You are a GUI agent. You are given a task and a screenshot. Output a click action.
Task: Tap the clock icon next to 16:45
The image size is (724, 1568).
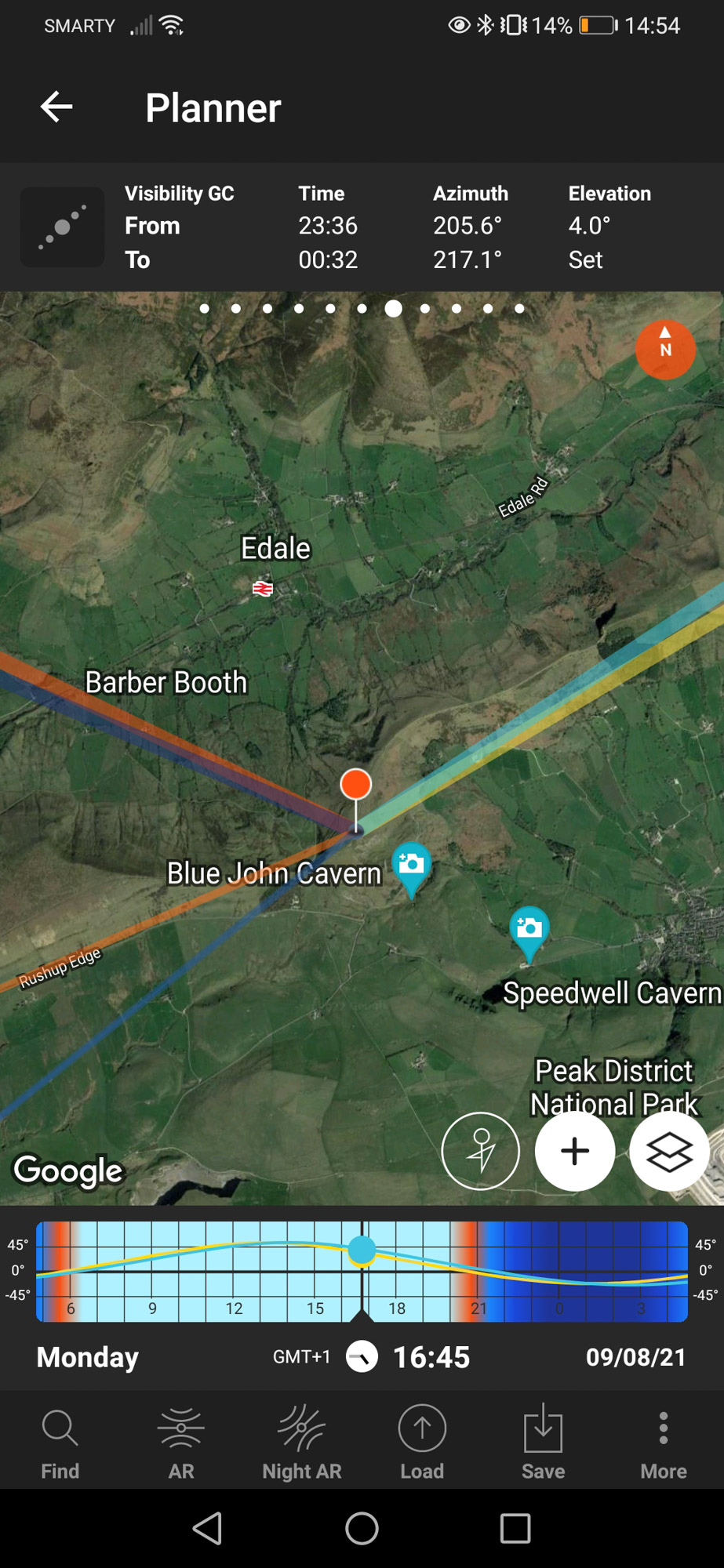362,1356
